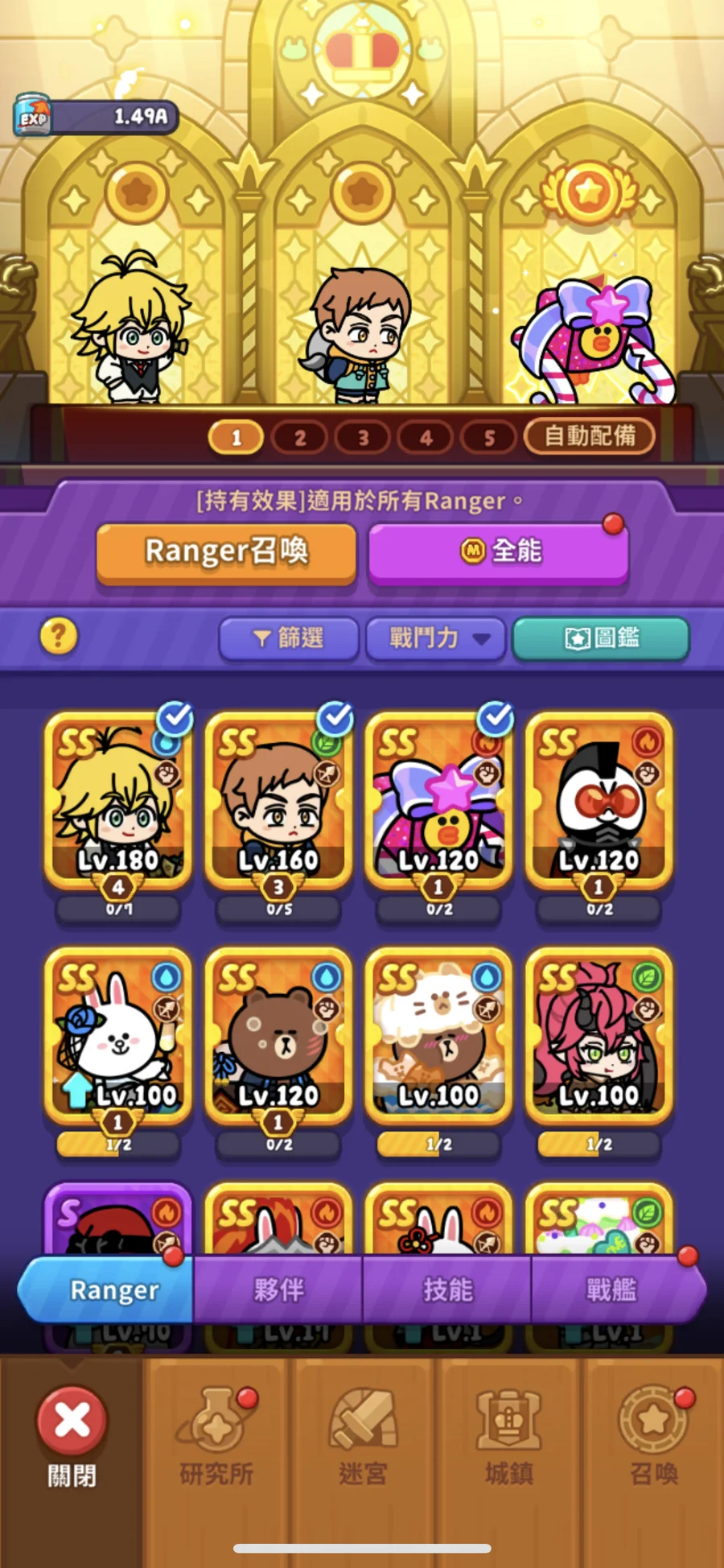
Task: Open the Lv.120 brown bear ranger card
Action: [x=278, y=1037]
